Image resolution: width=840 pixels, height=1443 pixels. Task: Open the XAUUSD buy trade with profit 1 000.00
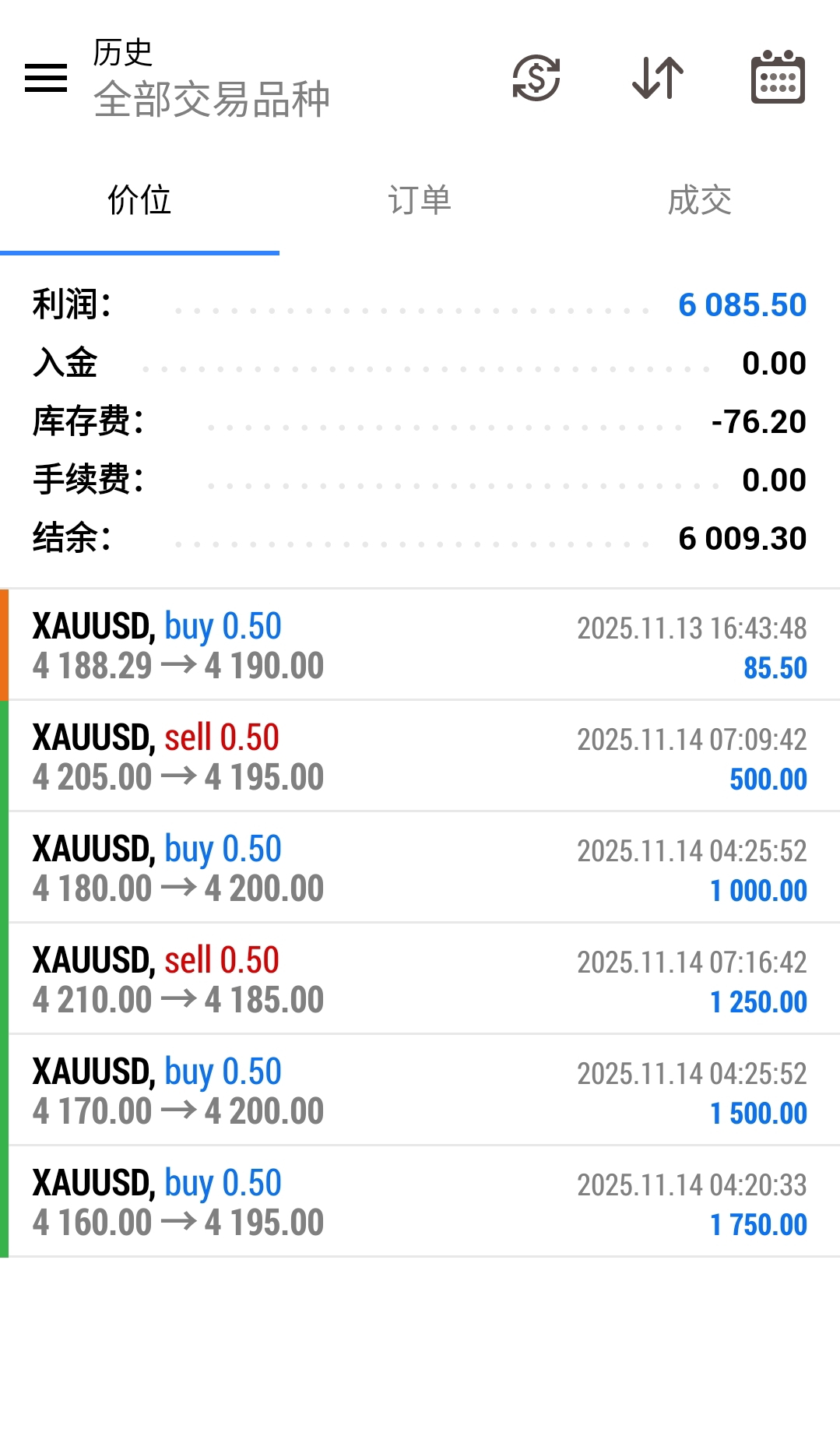coord(420,868)
